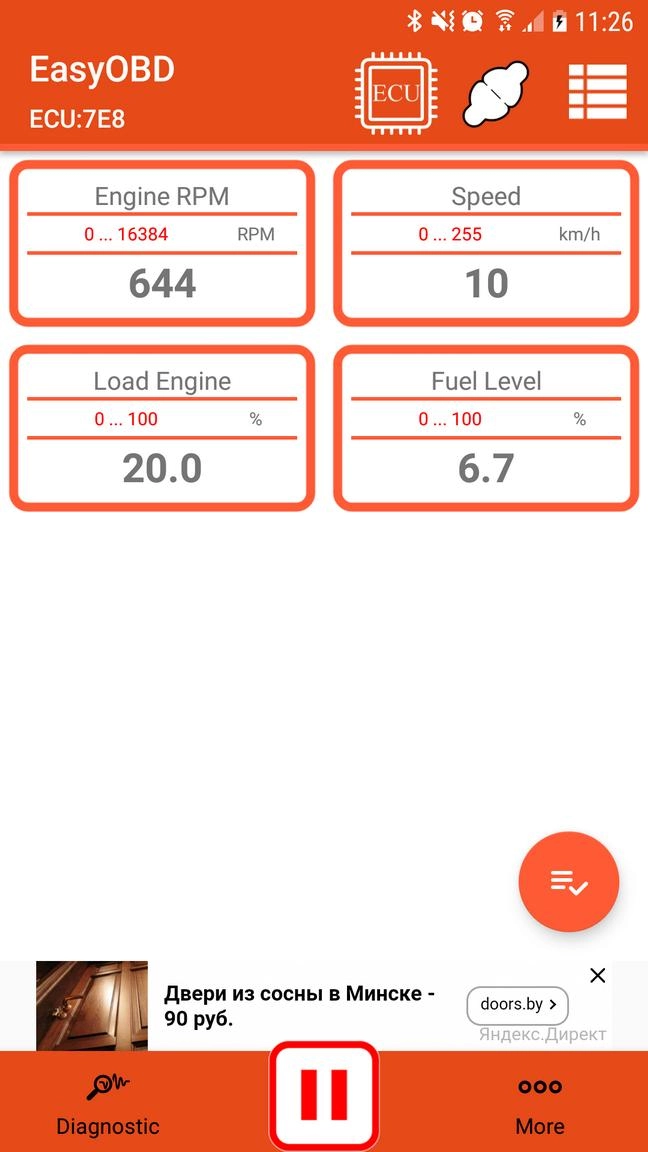View the Fuel Level card
The image size is (648, 1152).
click(486, 428)
